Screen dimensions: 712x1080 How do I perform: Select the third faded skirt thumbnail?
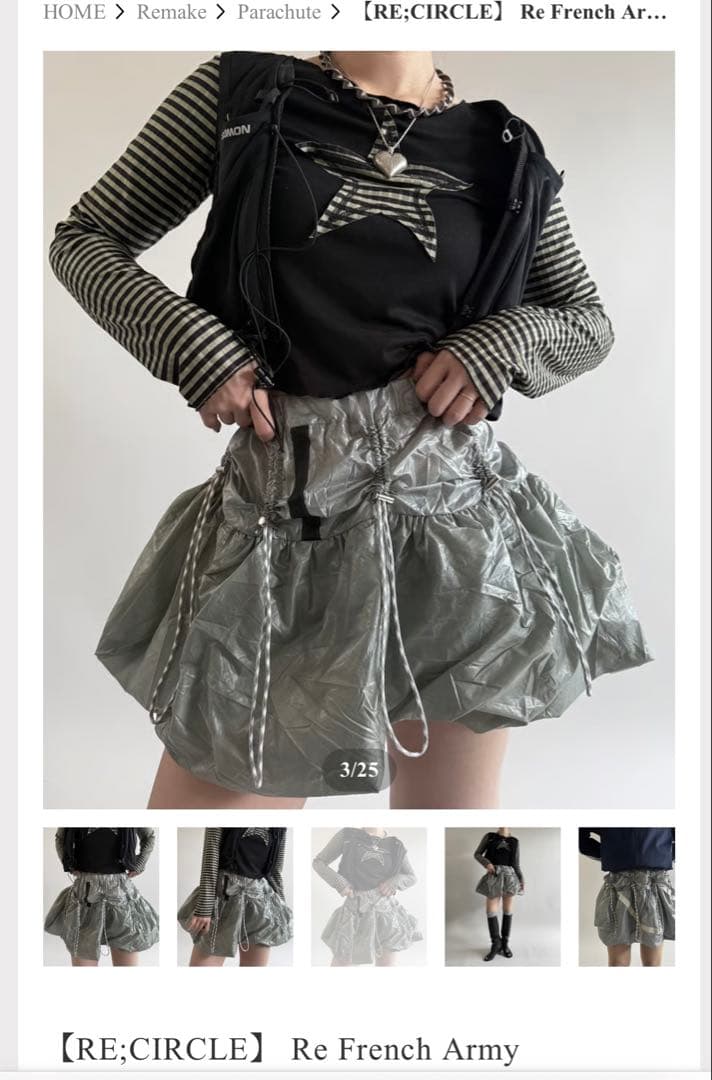point(368,896)
